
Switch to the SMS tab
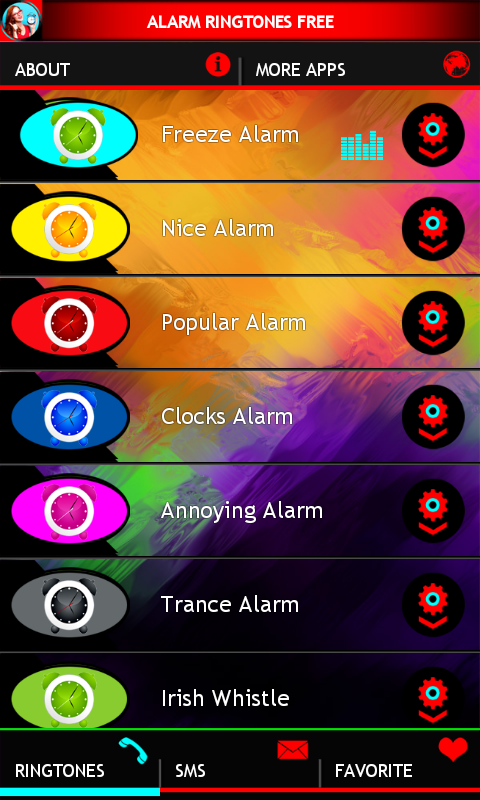point(240,763)
